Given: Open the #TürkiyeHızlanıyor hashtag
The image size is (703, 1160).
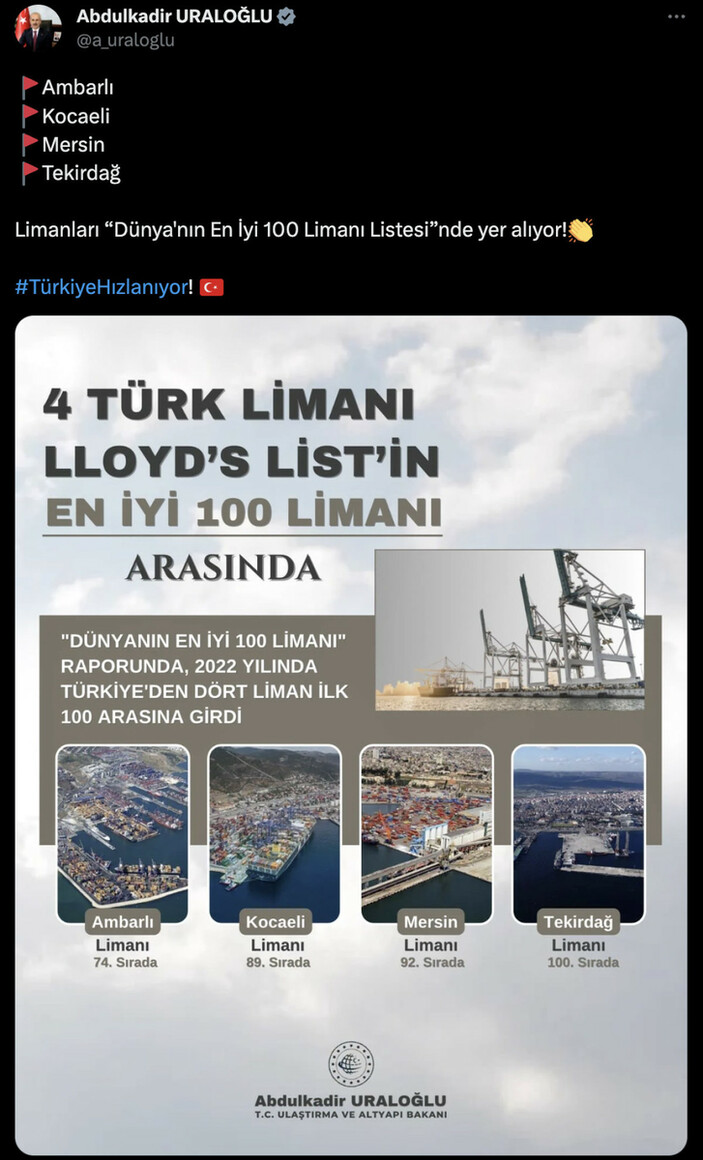Looking at the screenshot, I should coord(102,288).
